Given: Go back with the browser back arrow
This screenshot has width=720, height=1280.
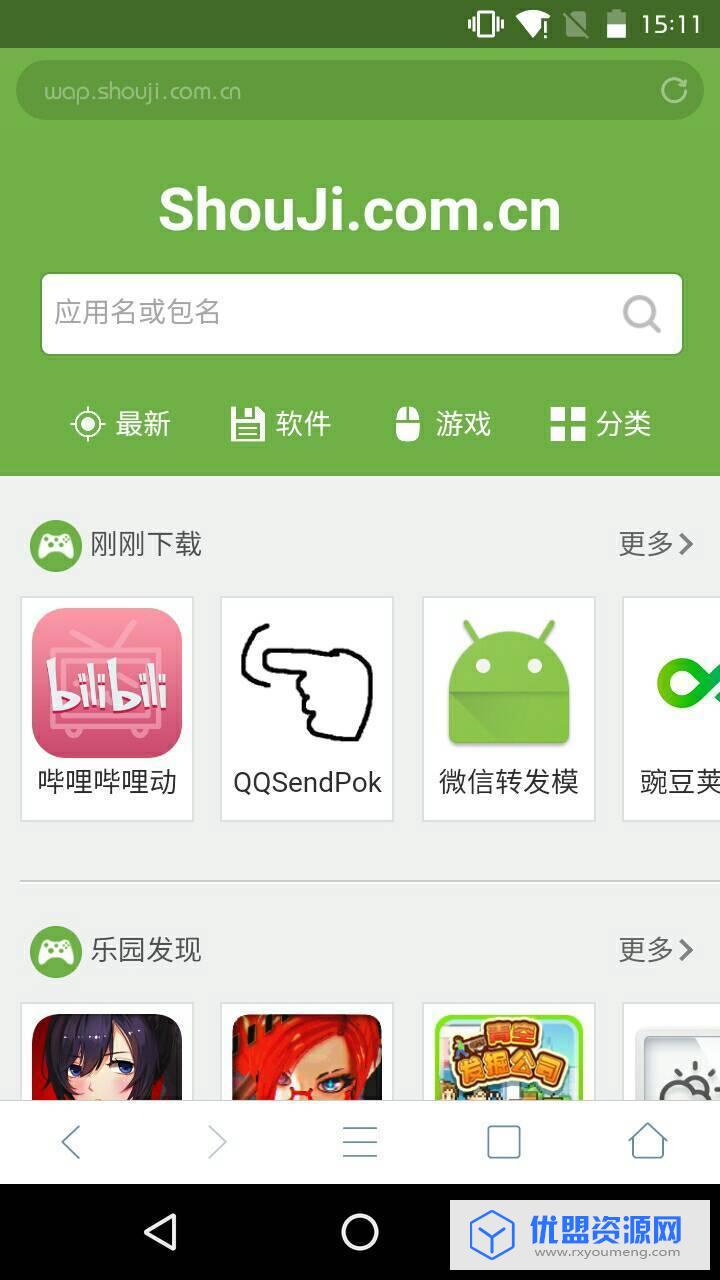Looking at the screenshot, I should (70, 1141).
